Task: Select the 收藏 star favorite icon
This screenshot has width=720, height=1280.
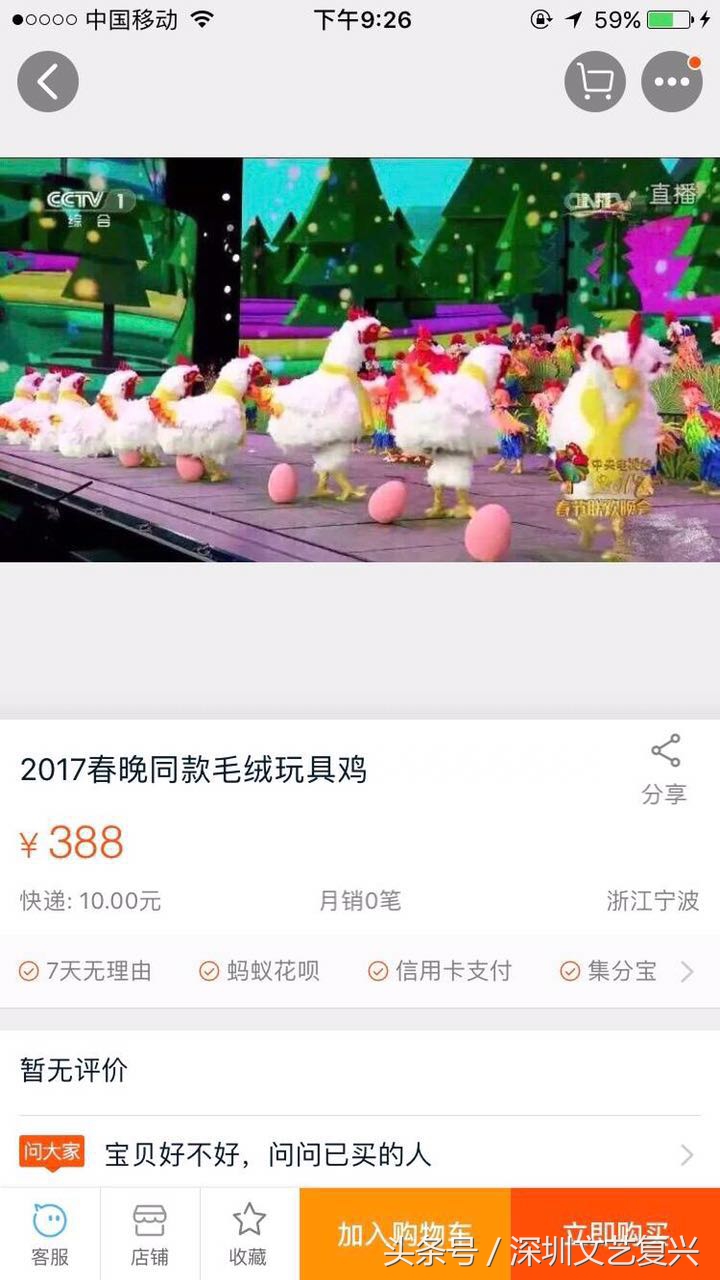Action: [248, 1230]
